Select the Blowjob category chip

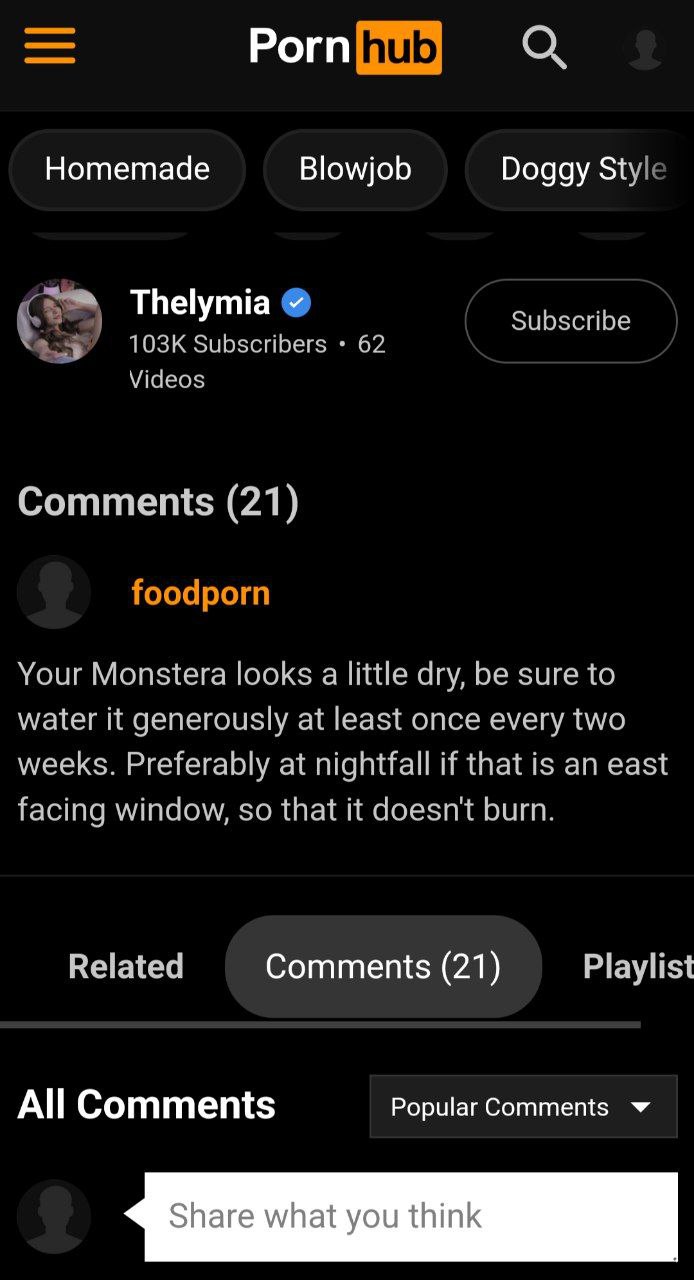[x=355, y=169]
